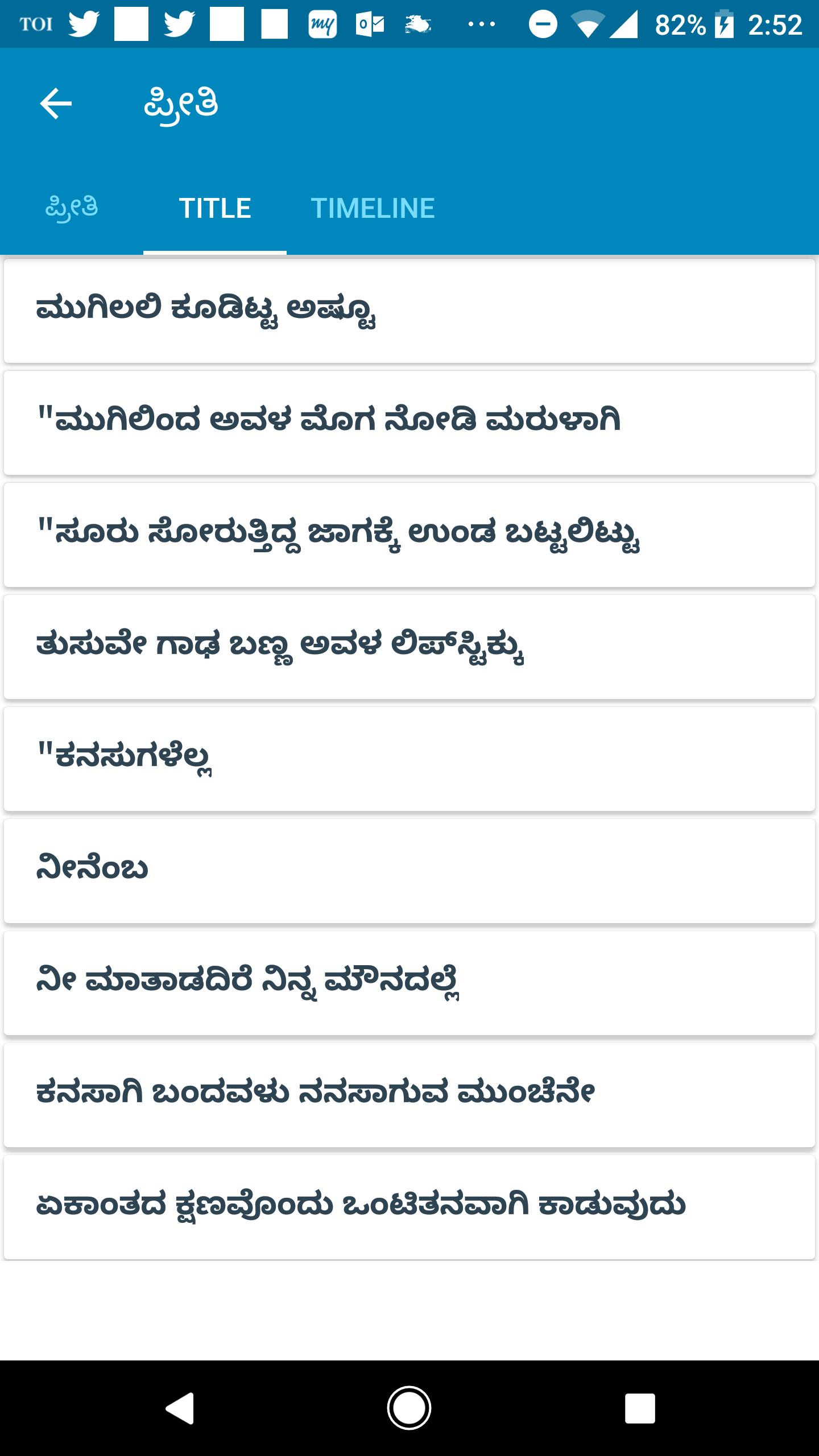Screen dimensions: 819x1456
Task: Select "ಏಕಾಂತದ ಕ್ಷಣವೊಂದು ಒಂಟಿತನವಾಗಿ ಕಾಡುವುದು" poem
Action: coord(409,1207)
